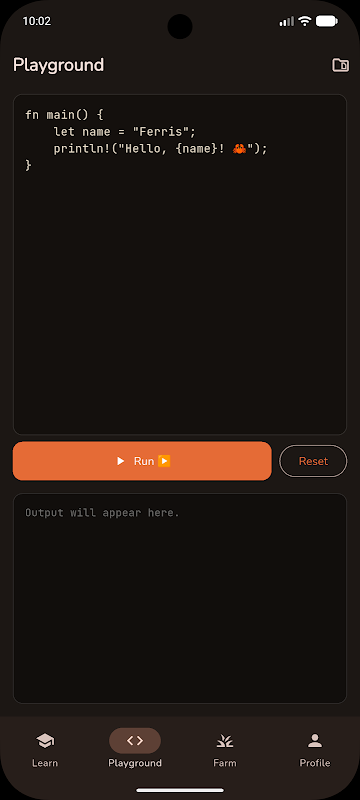The image size is (360, 800).
Task: Reset the playground code
Action: click(313, 461)
